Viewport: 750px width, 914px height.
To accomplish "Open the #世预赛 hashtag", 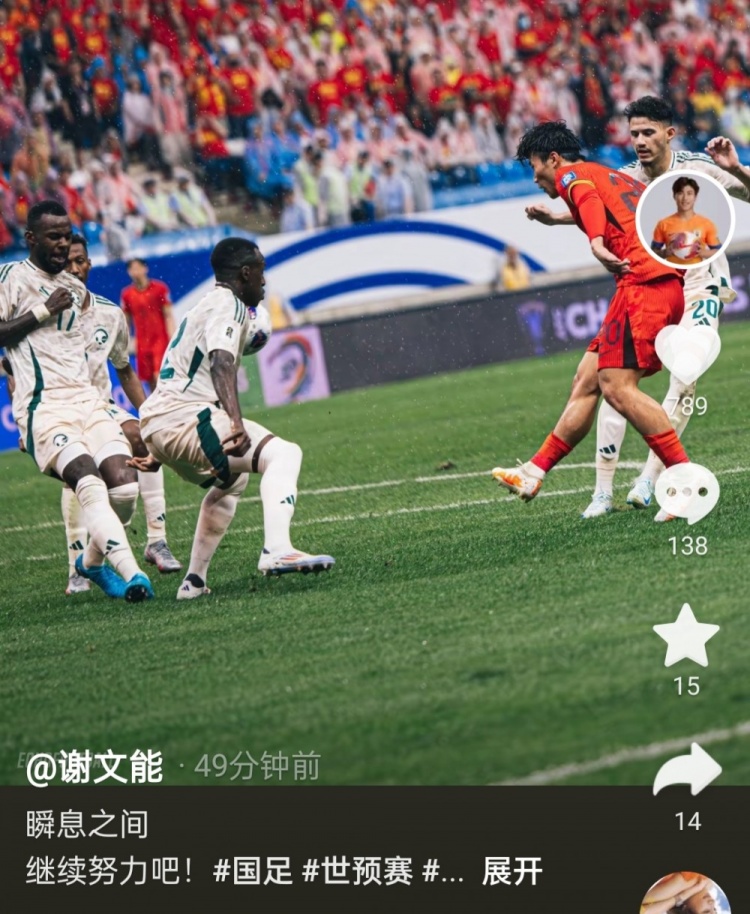I will tap(357, 871).
